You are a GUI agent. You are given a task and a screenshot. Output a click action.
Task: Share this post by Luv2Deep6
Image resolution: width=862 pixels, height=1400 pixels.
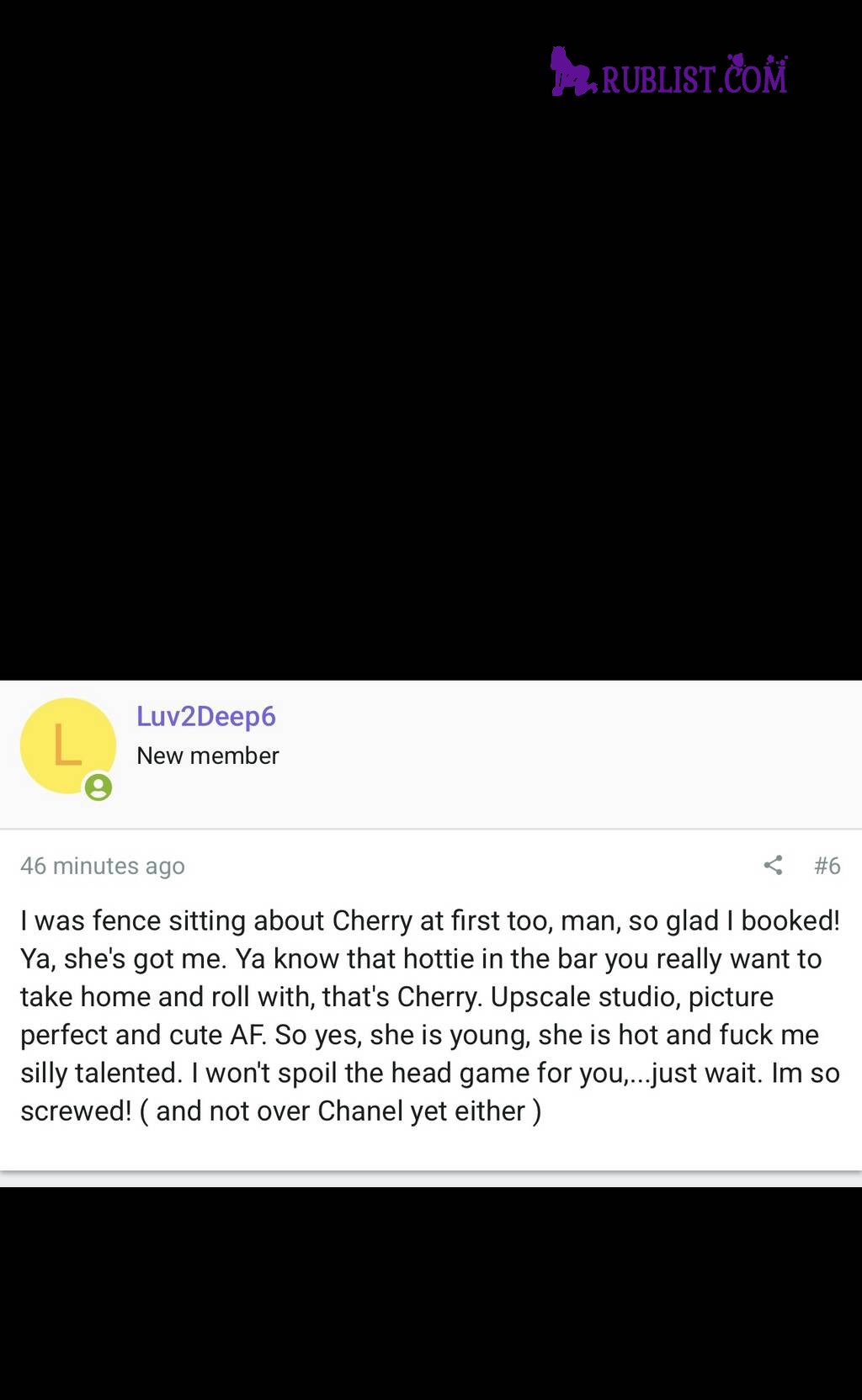click(773, 865)
